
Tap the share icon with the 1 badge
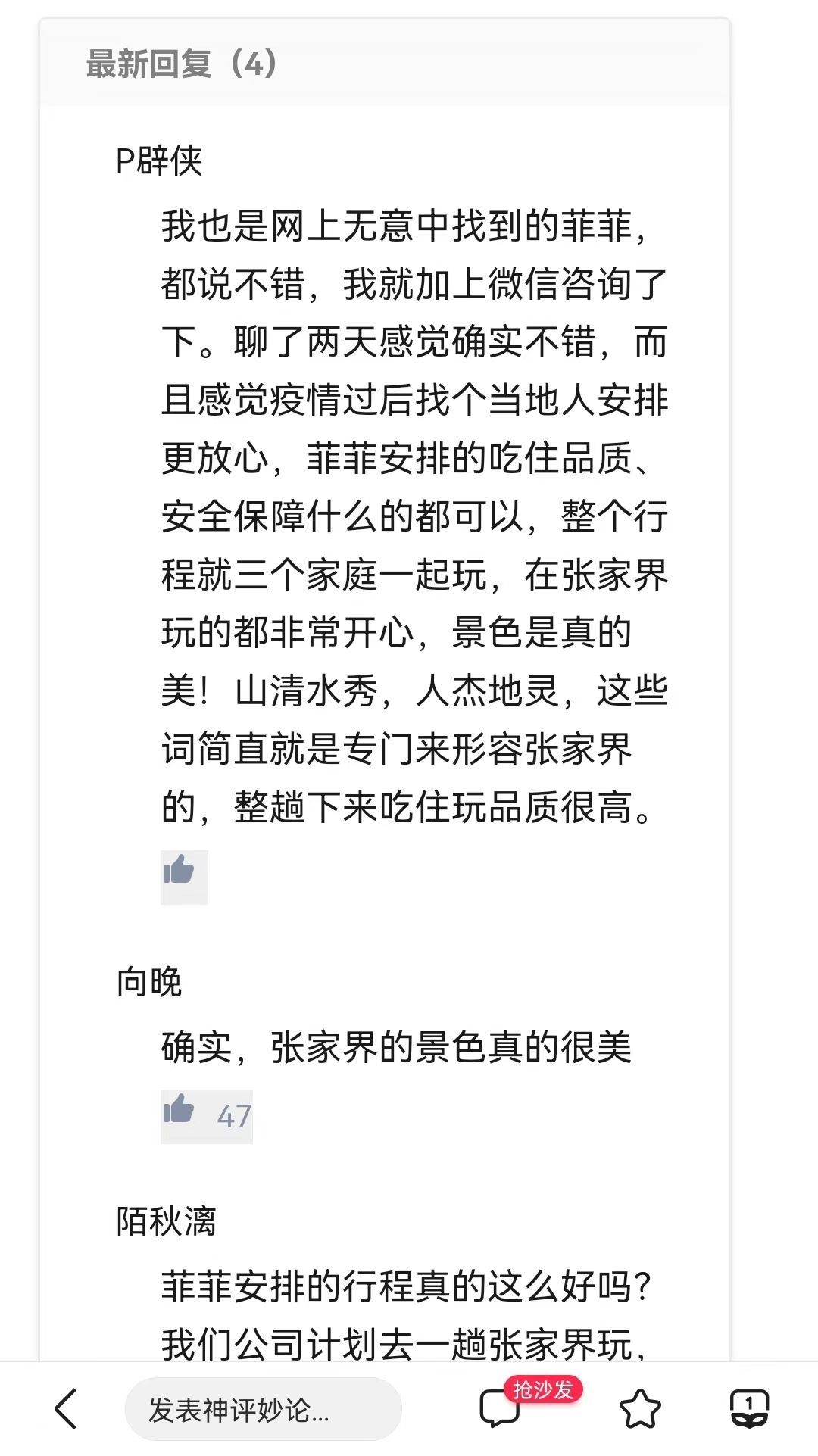coord(749,1408)
